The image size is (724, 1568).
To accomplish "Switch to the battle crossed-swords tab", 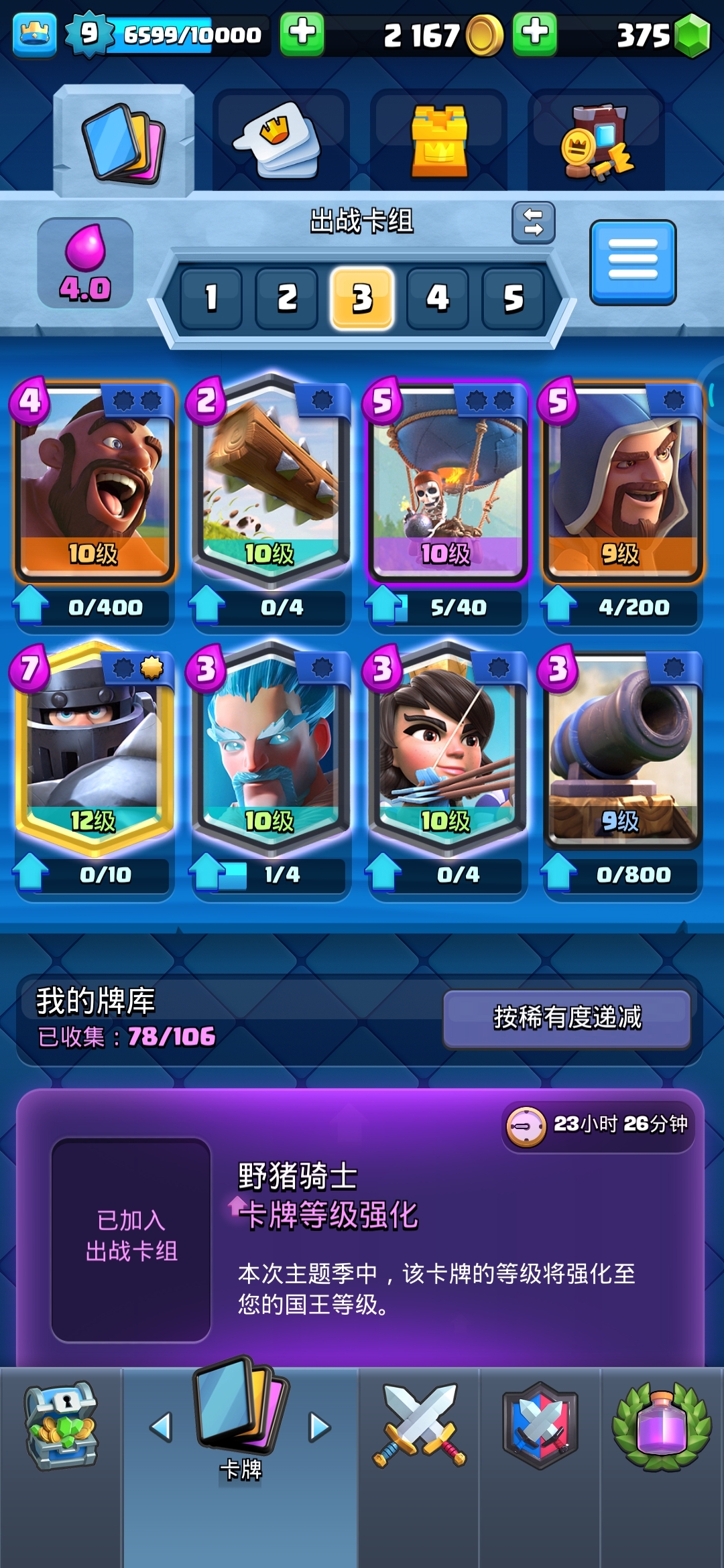I will 419,1427.
